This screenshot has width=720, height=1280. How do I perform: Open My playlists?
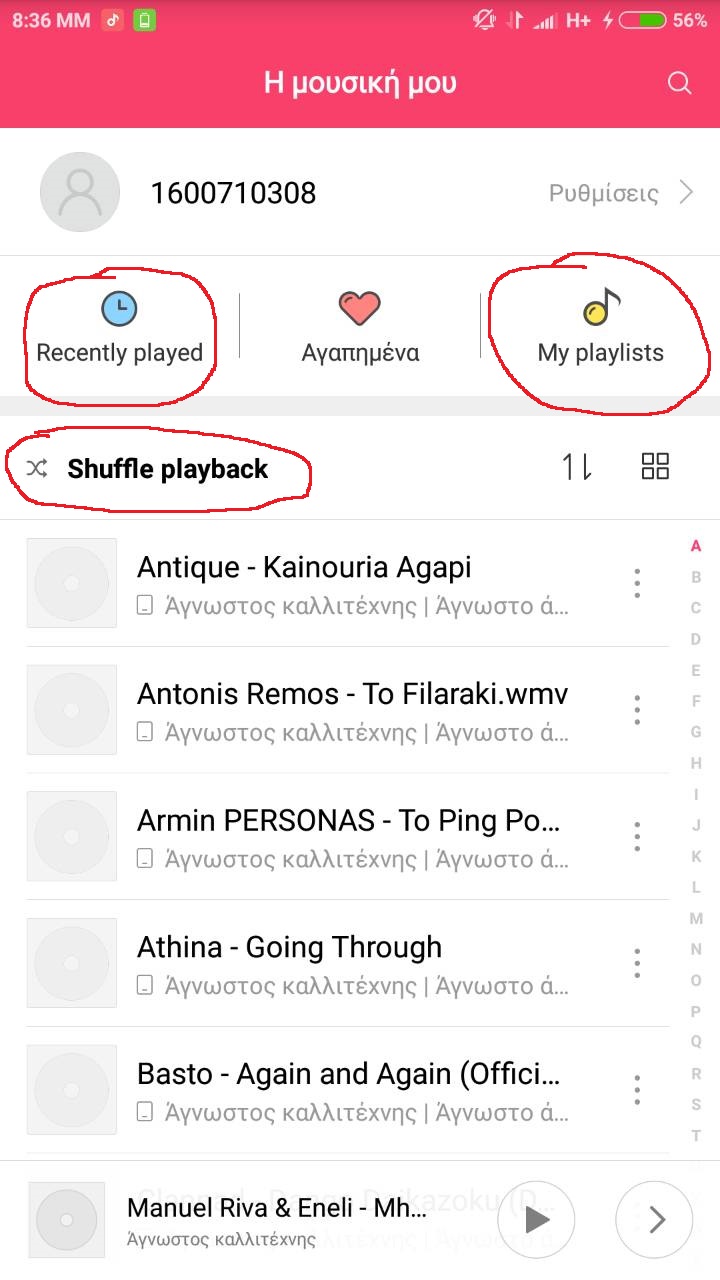coord(600,331)
